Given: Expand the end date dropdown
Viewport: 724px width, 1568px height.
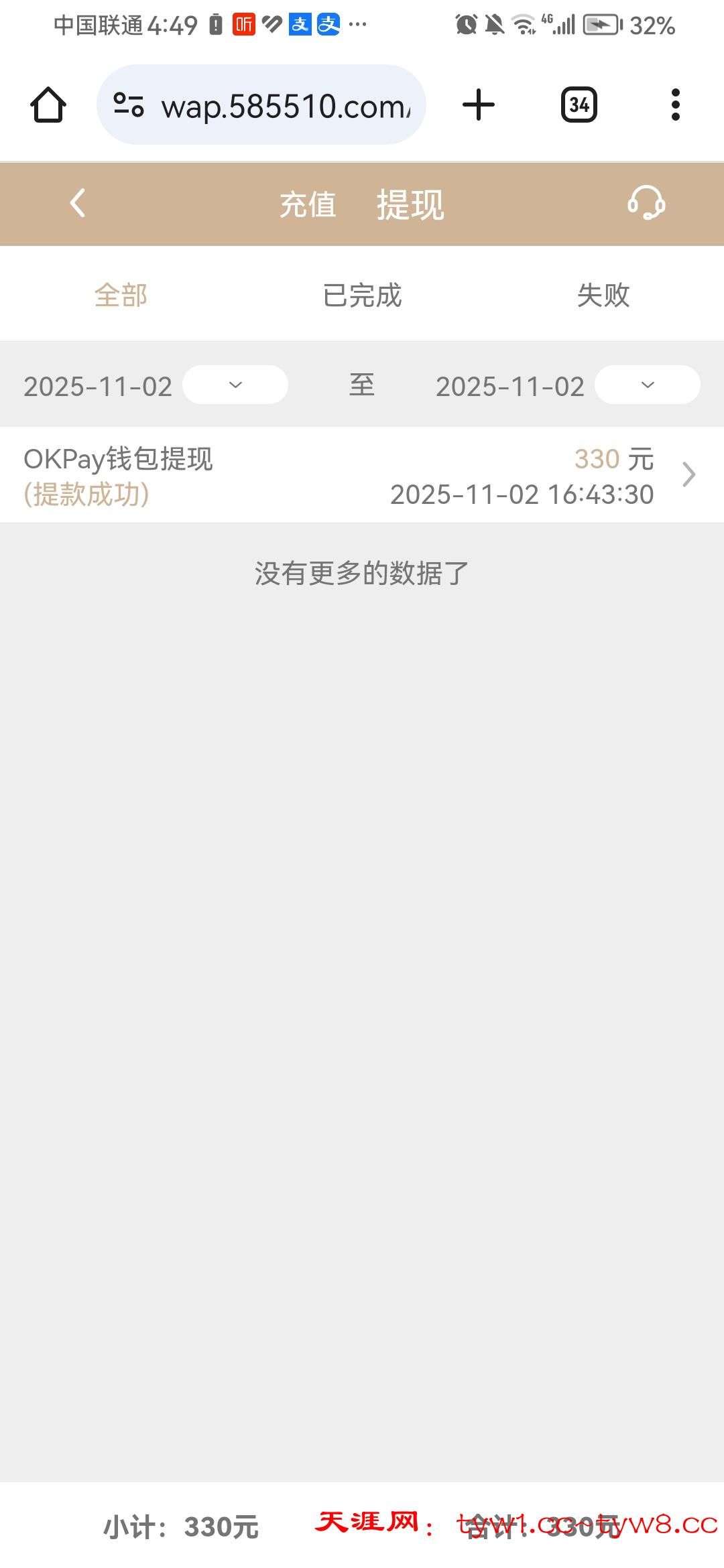Looking at the screenshot, I should (646, 385).
